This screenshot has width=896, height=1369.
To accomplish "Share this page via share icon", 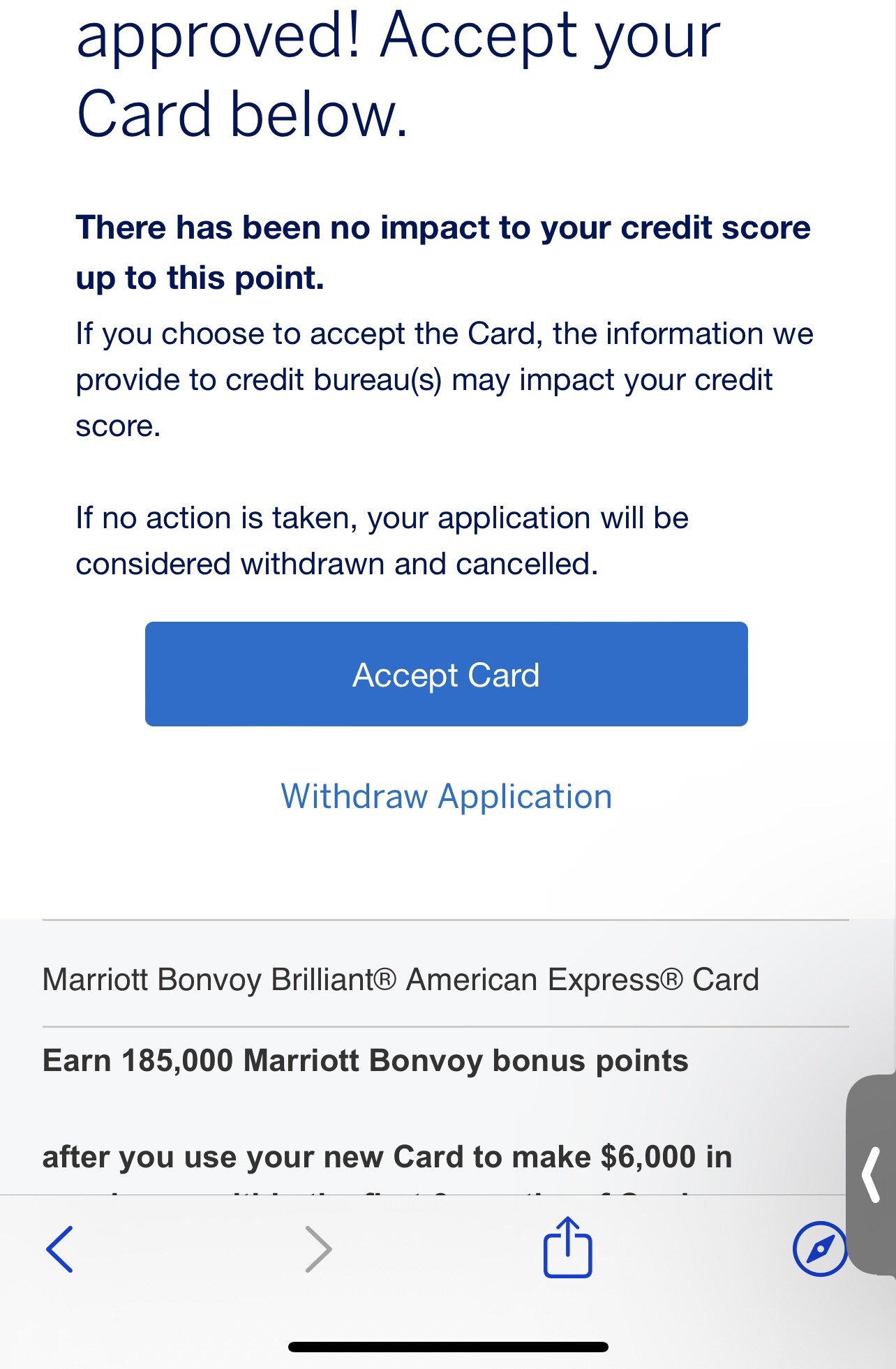I will (567, 1248).
